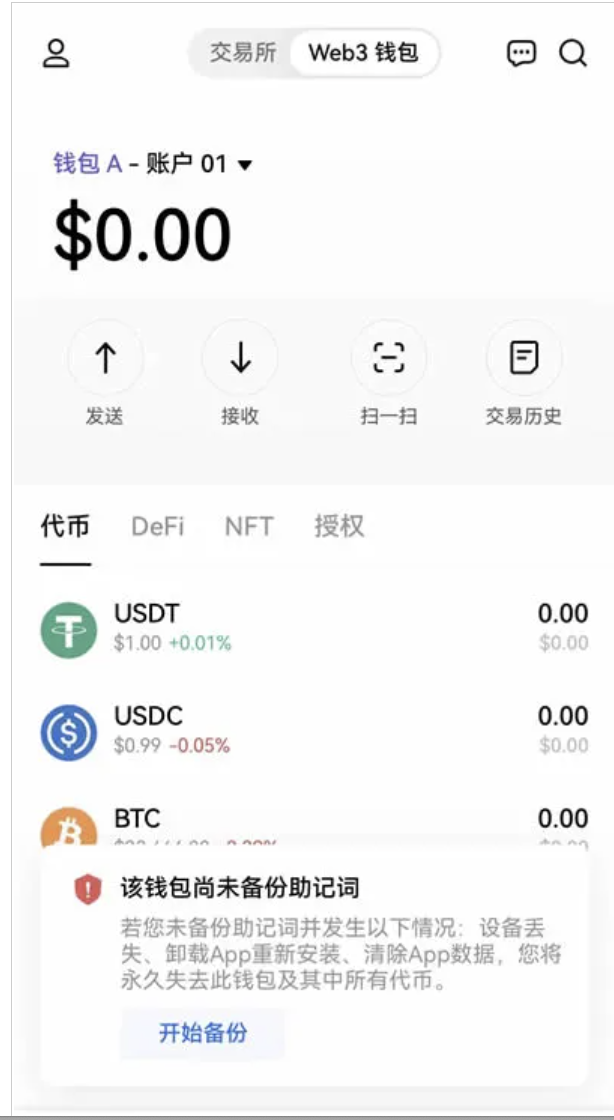Open the 授权 tab
The image size is (614, 1120).
tap(339, 527)
